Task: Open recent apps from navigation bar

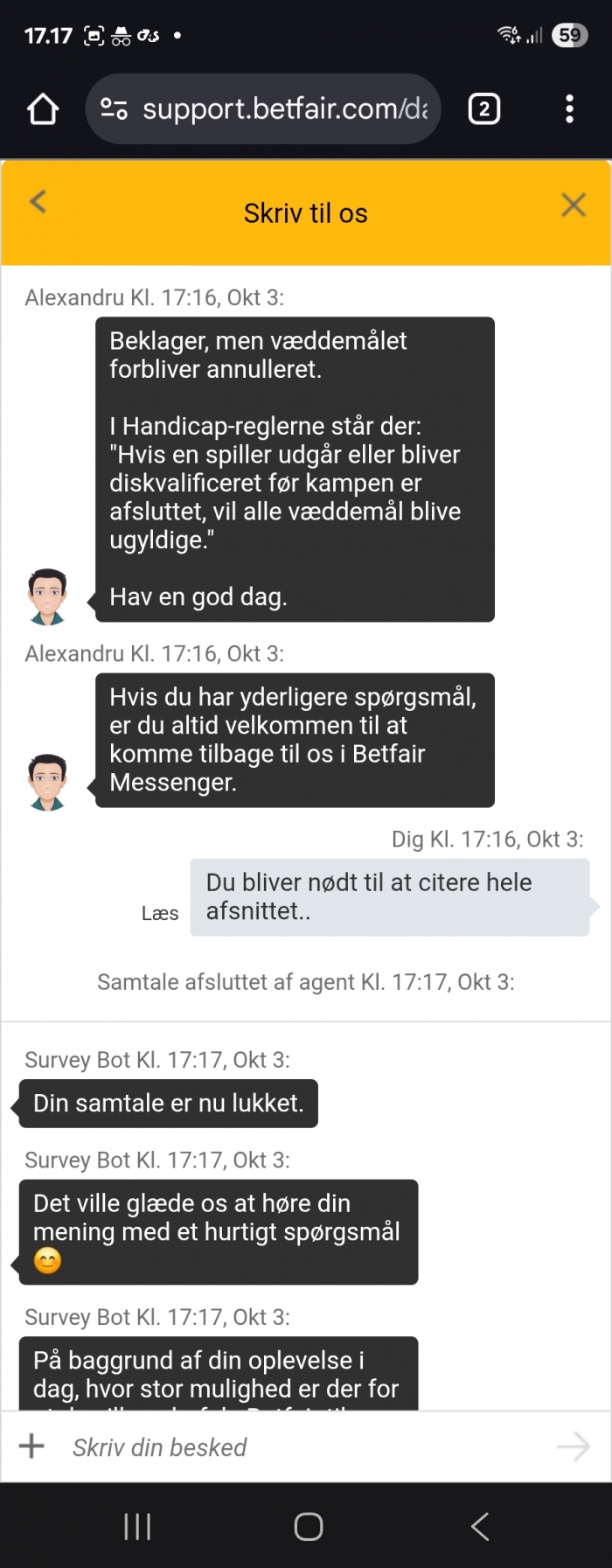Action: pyautogui.click(x=137, y=1526)
